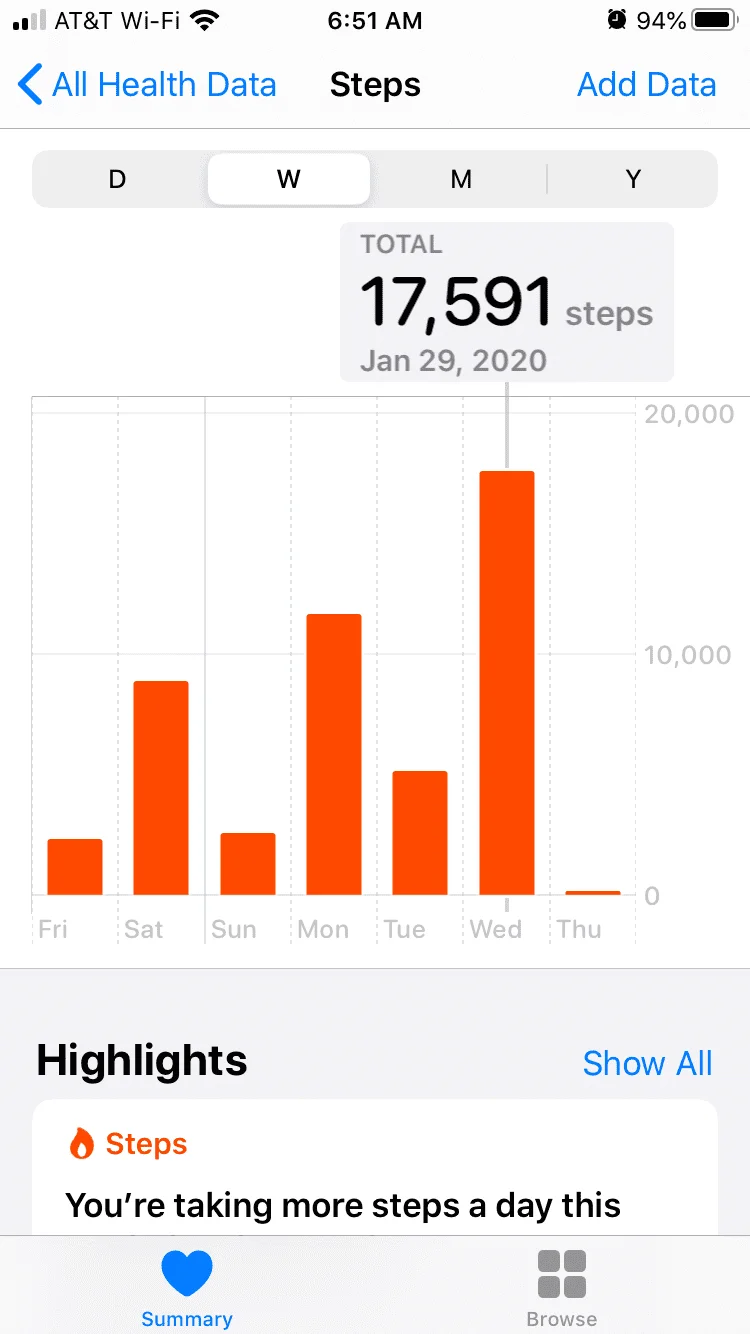Image resolution: width=750 pixels, height=1334 pixels.
Task: Go back to All Health Data
Action: point(147,85)
